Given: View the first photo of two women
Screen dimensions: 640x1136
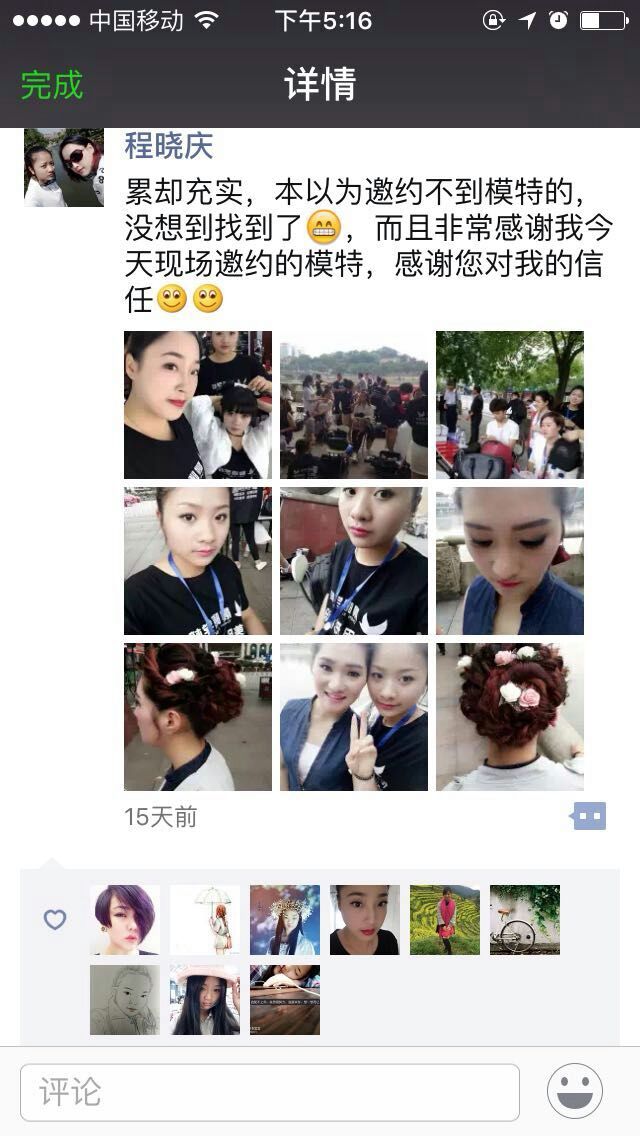Looking at the screenshot, I should click(198, 405).
